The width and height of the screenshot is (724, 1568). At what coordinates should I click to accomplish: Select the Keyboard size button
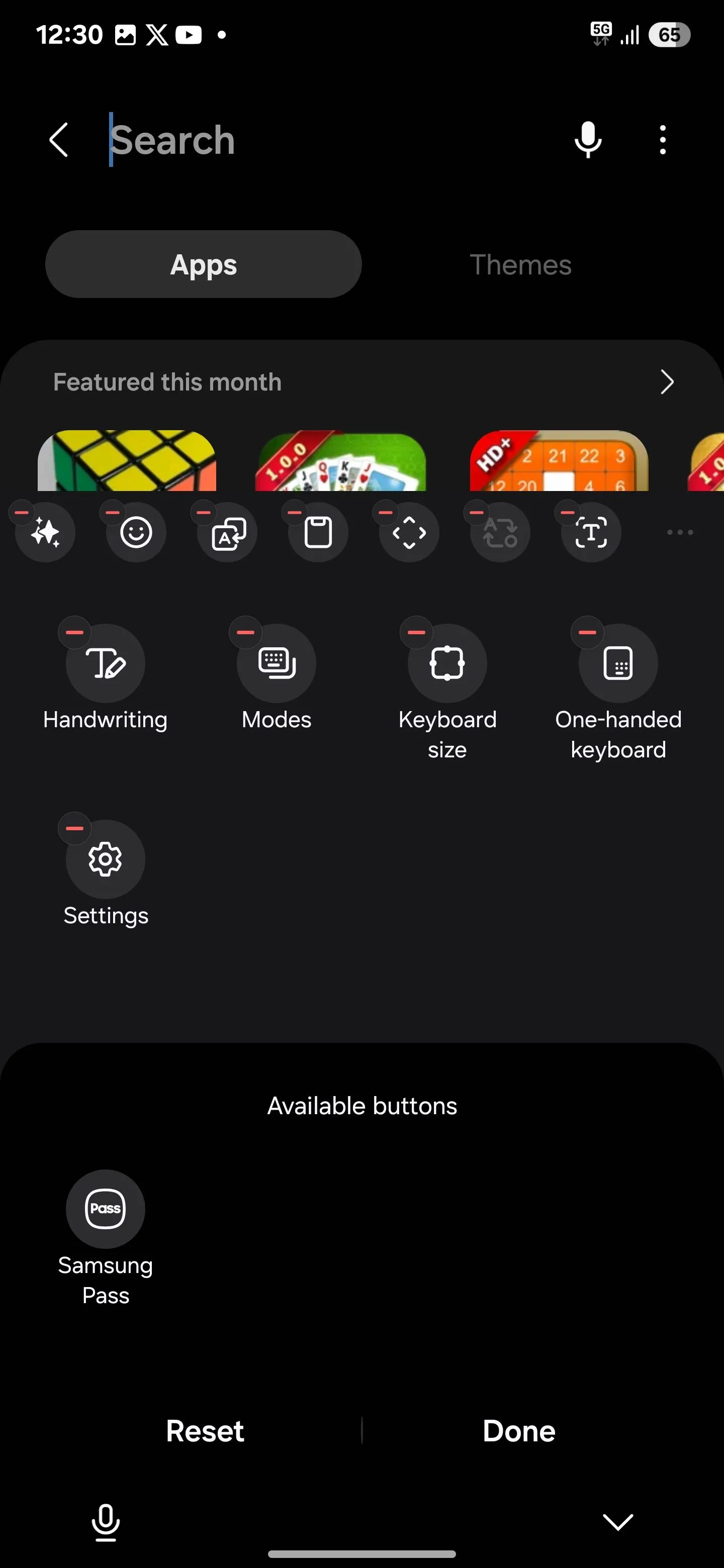[447, 663]
